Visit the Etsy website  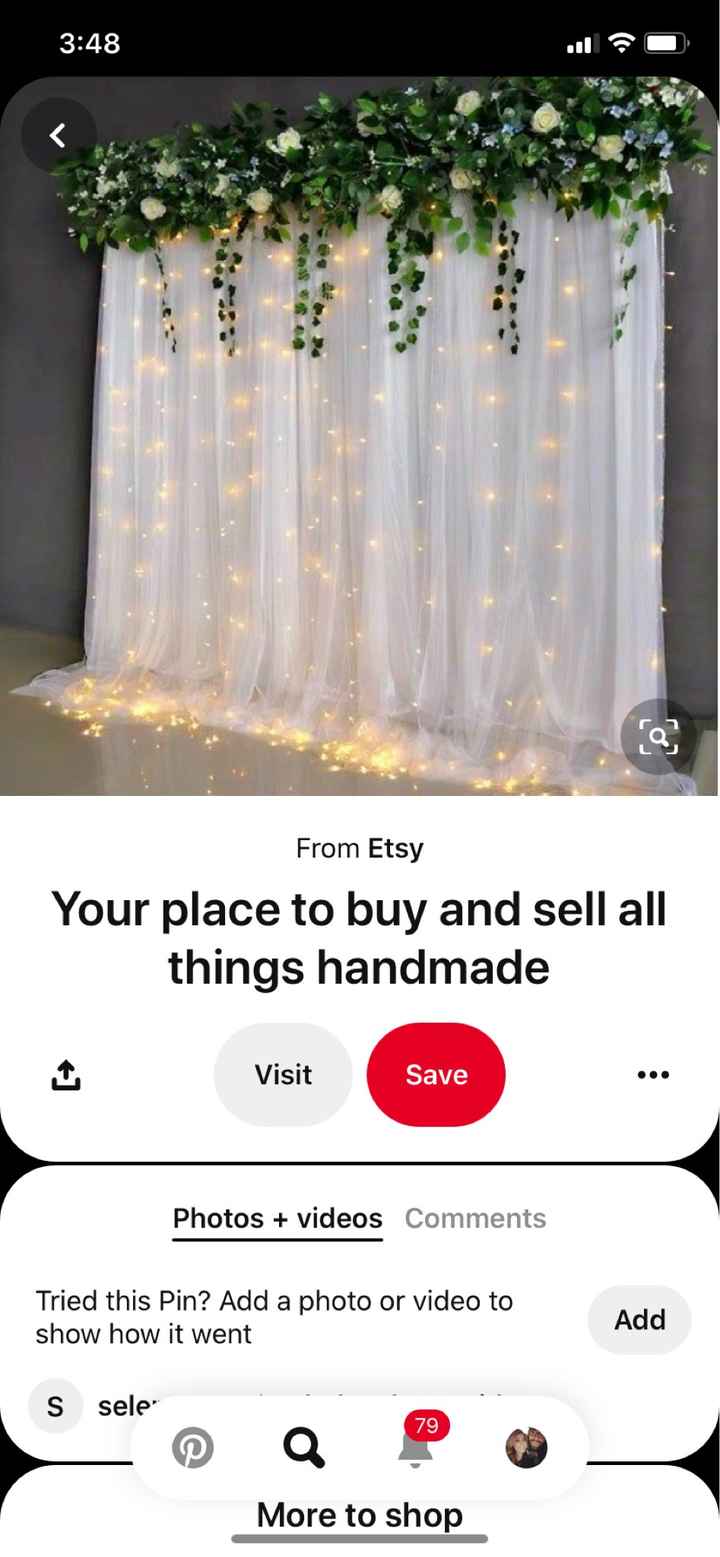283,1075
